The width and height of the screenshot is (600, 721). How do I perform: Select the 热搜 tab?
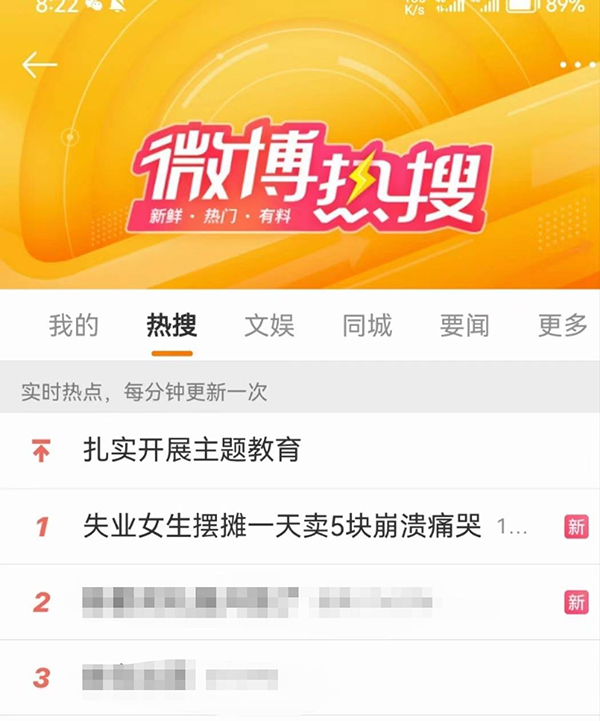coord(172,325)
